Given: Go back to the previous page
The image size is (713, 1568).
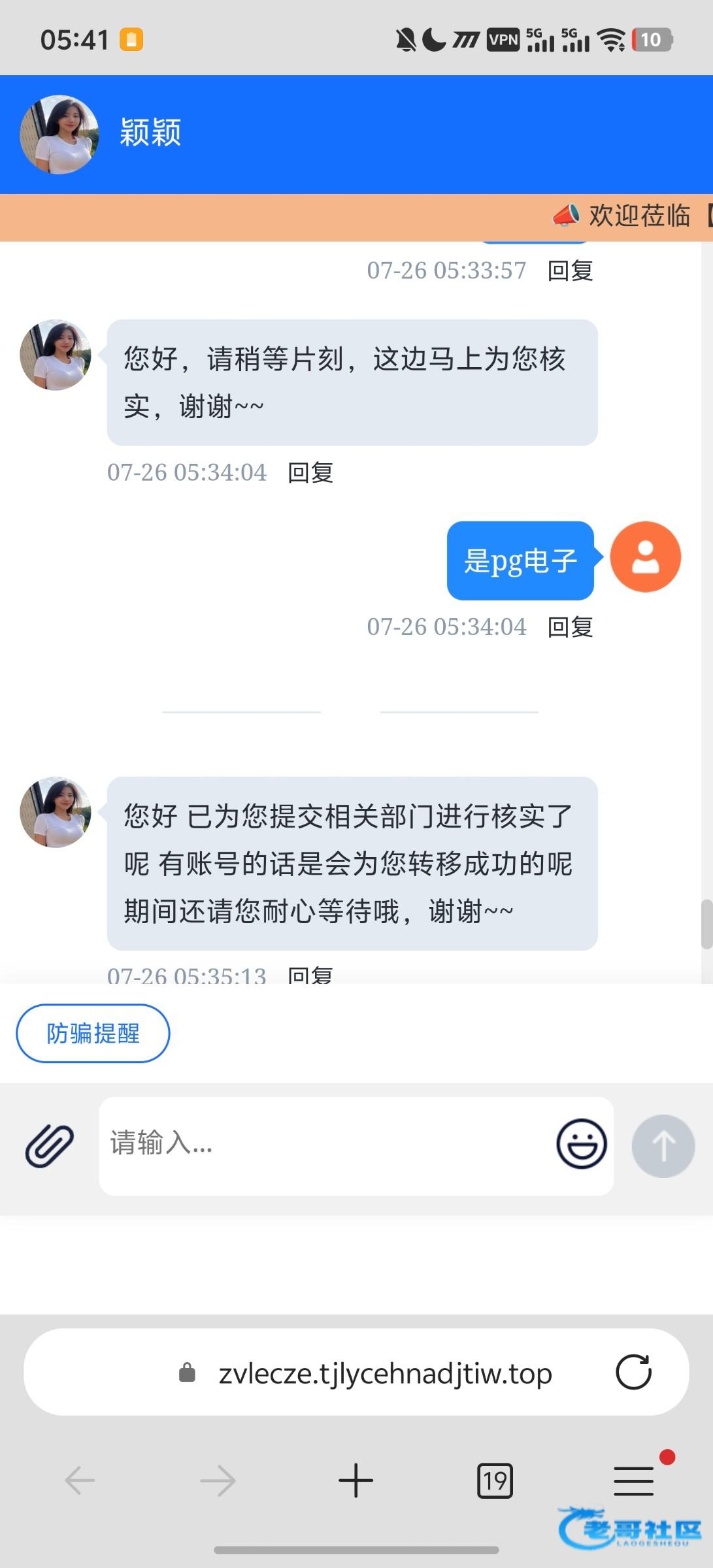Looking at the screenshot, I should [x=80, y=1480].
